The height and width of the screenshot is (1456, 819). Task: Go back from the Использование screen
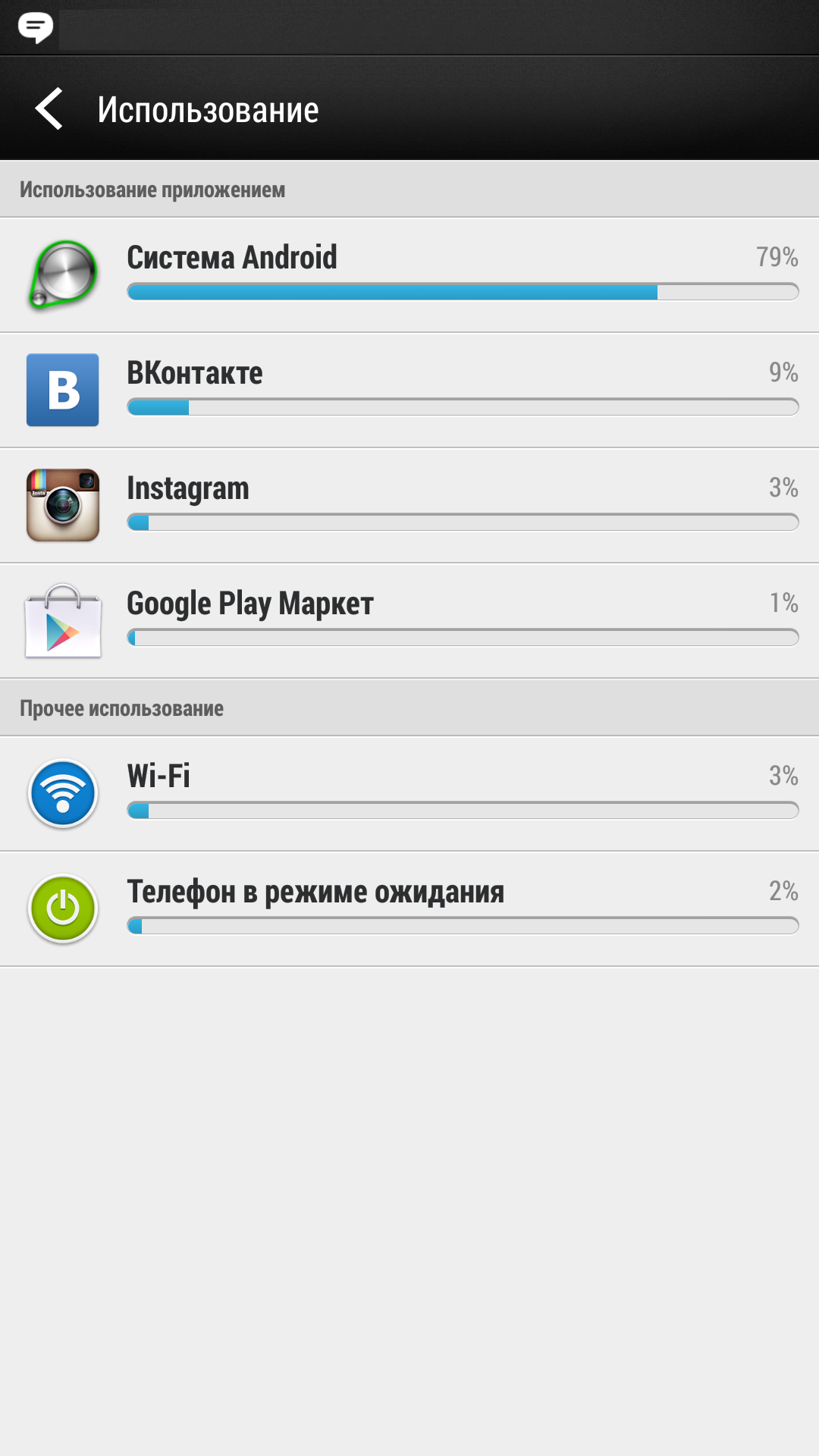(x=50, y=109)
